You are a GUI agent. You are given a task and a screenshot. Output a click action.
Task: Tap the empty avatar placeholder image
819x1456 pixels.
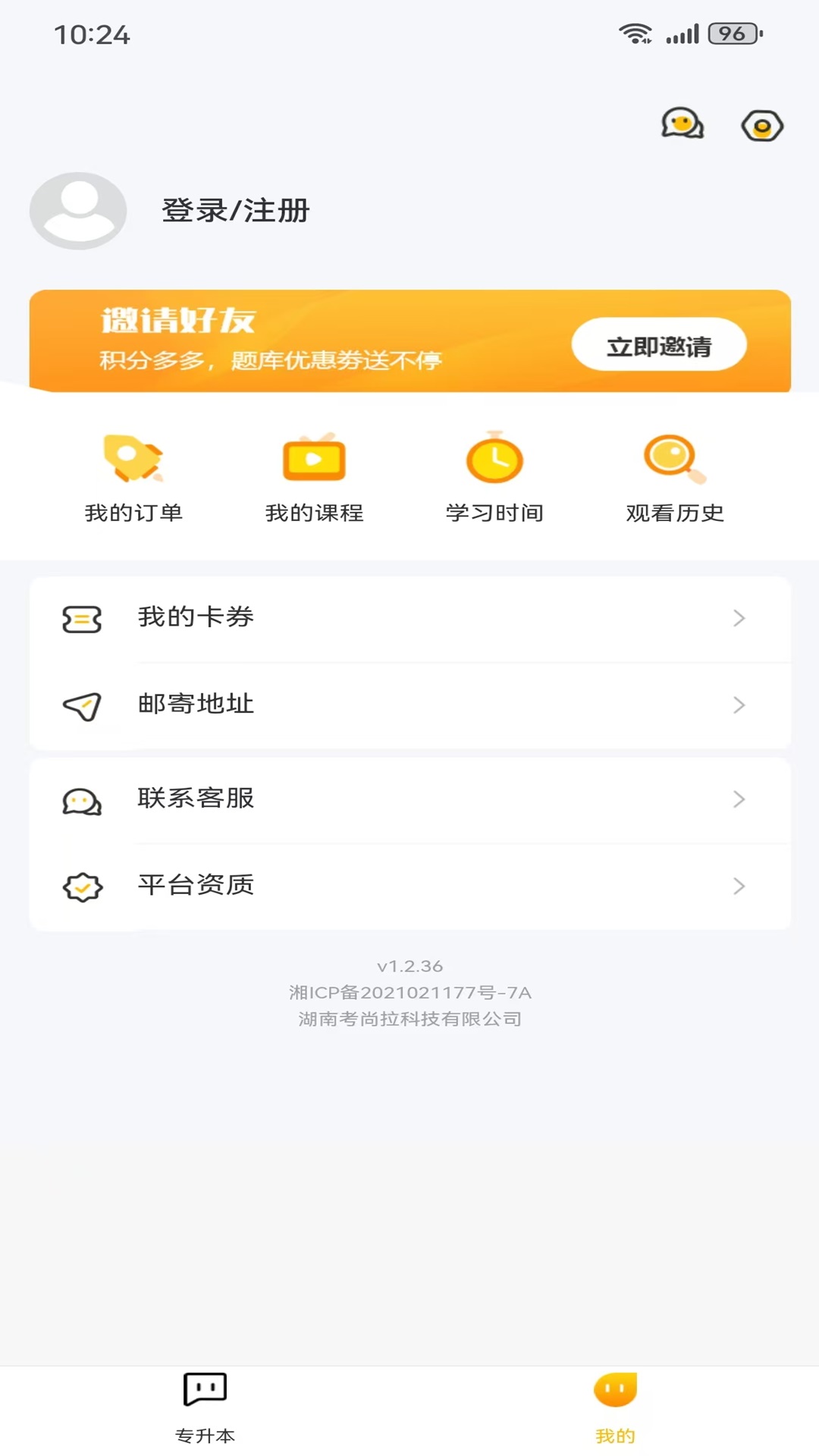78,210
